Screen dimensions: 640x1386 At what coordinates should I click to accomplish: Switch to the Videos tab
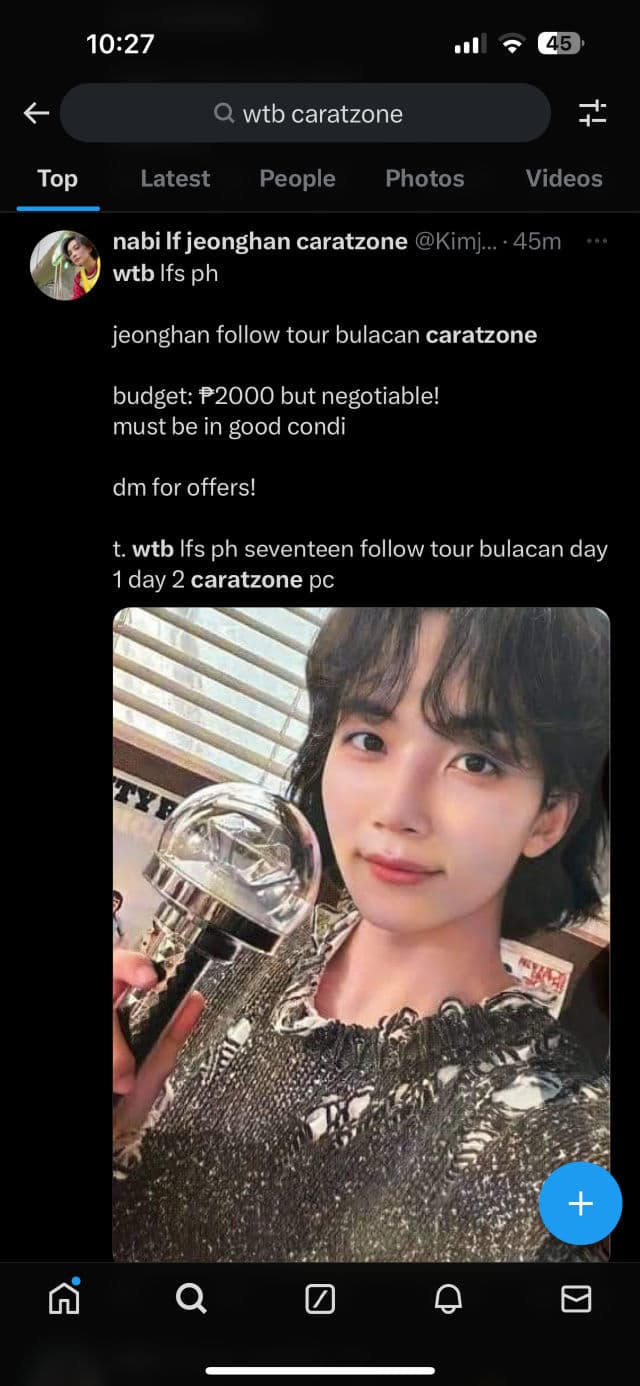pos(563,179)
